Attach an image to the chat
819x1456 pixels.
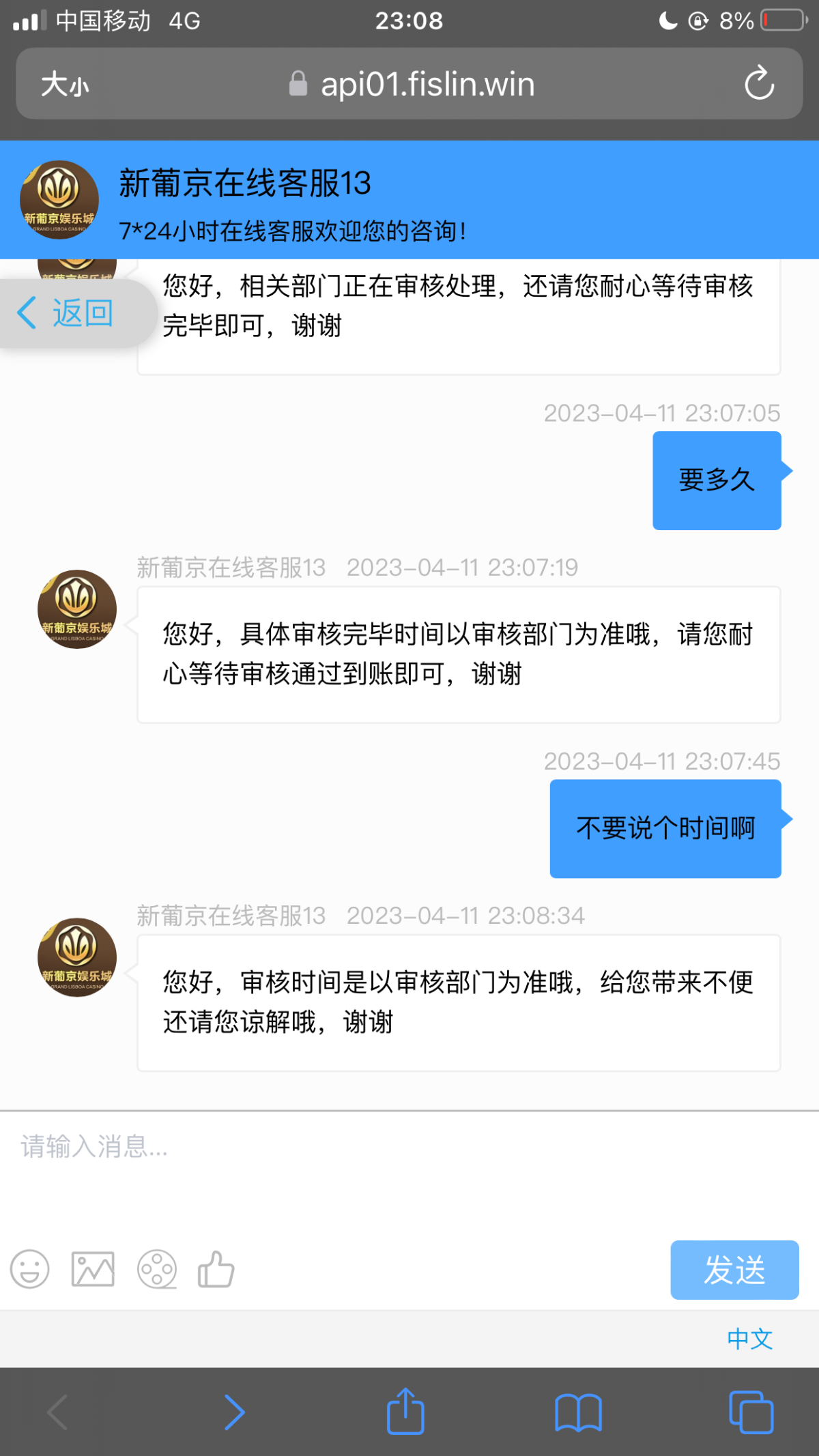tap(93, 1269)
